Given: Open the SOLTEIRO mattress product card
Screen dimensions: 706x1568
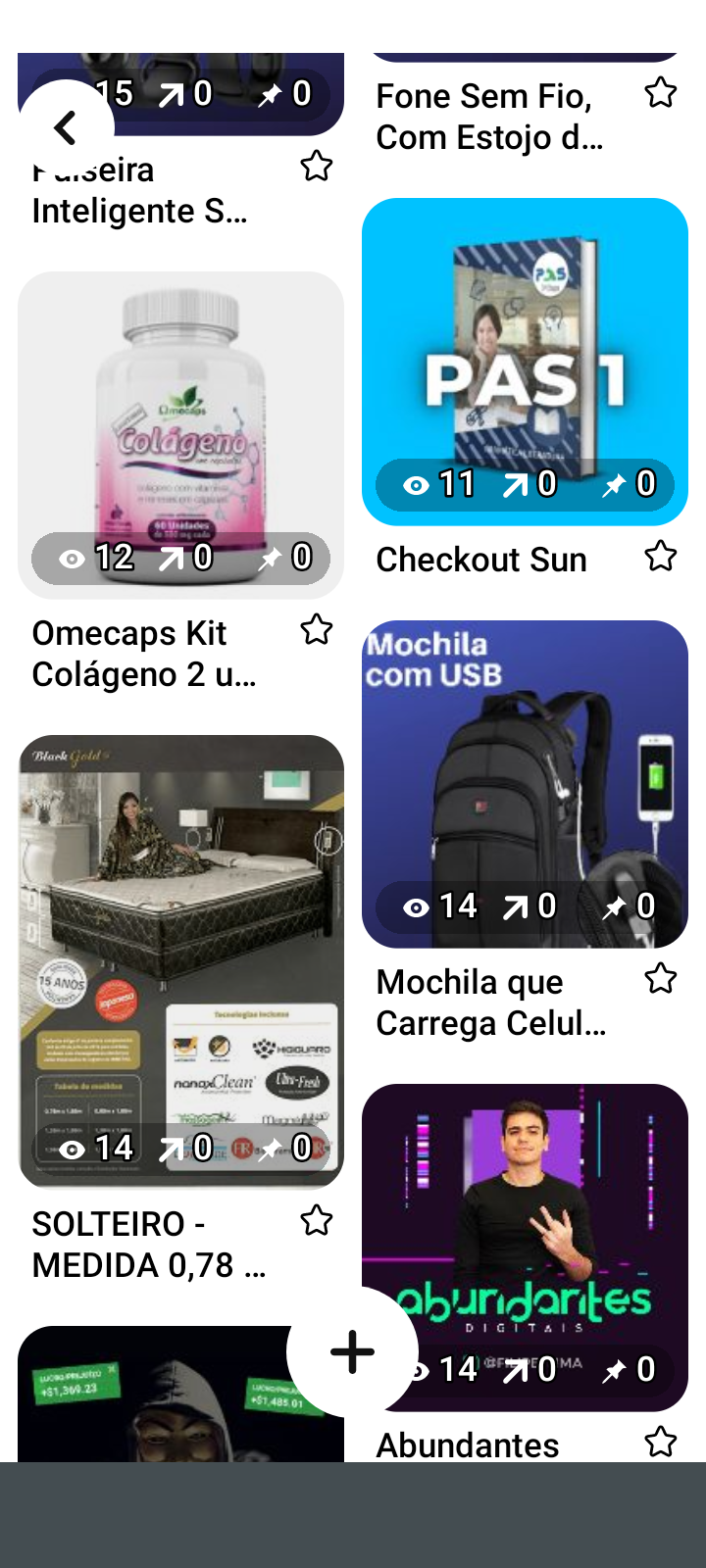Looking at the screenshot, I should coord(180,960).
